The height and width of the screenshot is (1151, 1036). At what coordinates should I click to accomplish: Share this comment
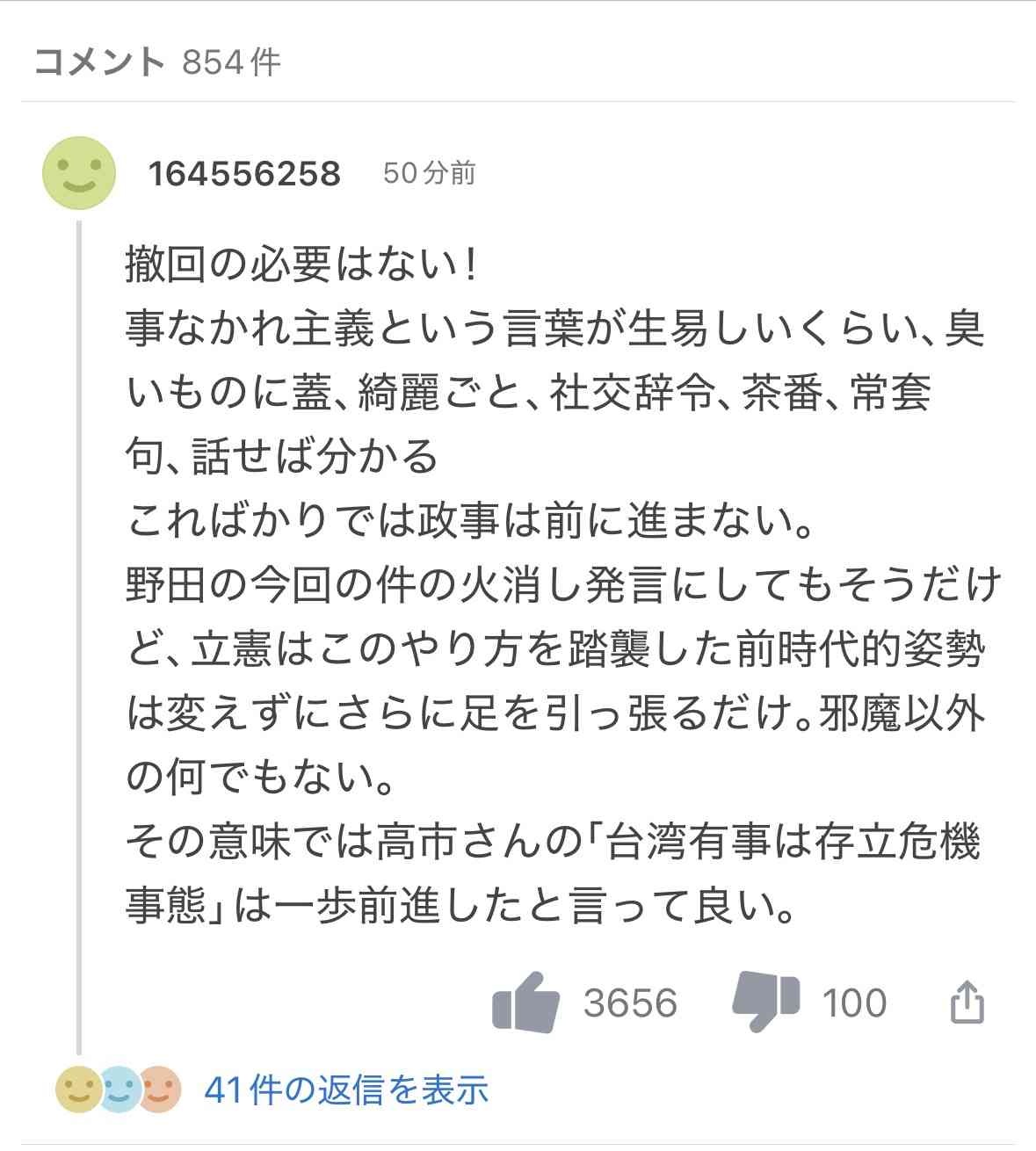(967, 1003)
